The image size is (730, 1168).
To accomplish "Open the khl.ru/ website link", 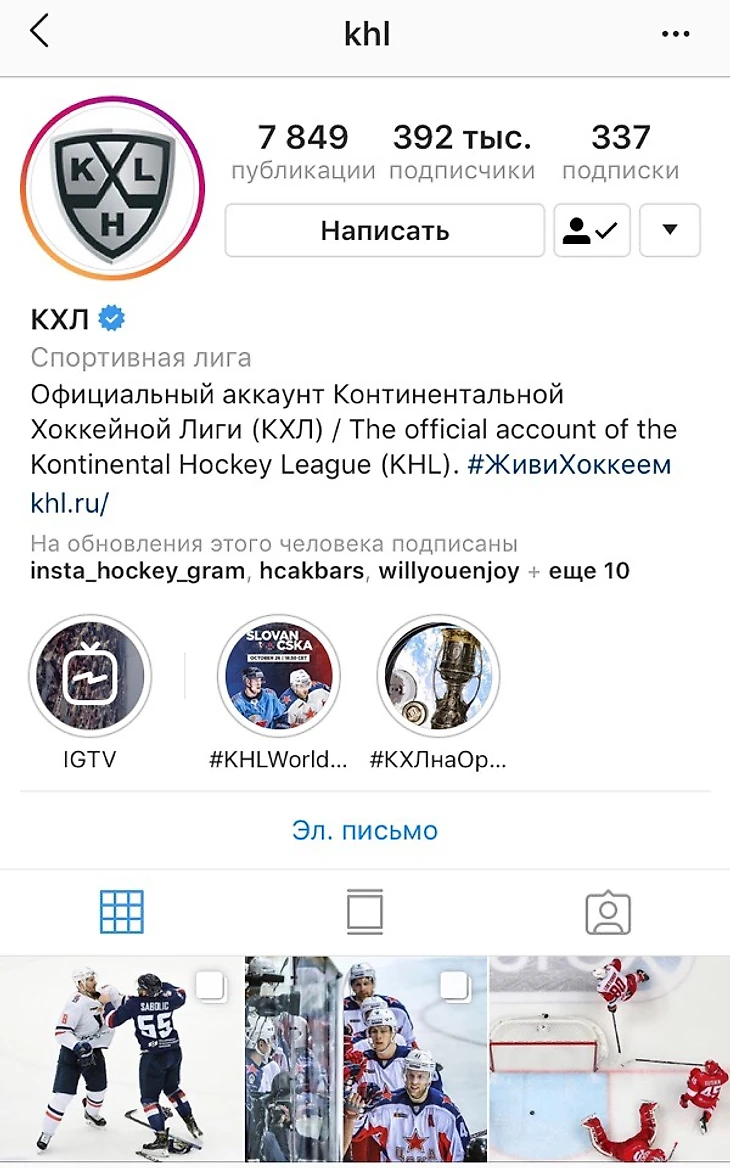I will [69, 503].
